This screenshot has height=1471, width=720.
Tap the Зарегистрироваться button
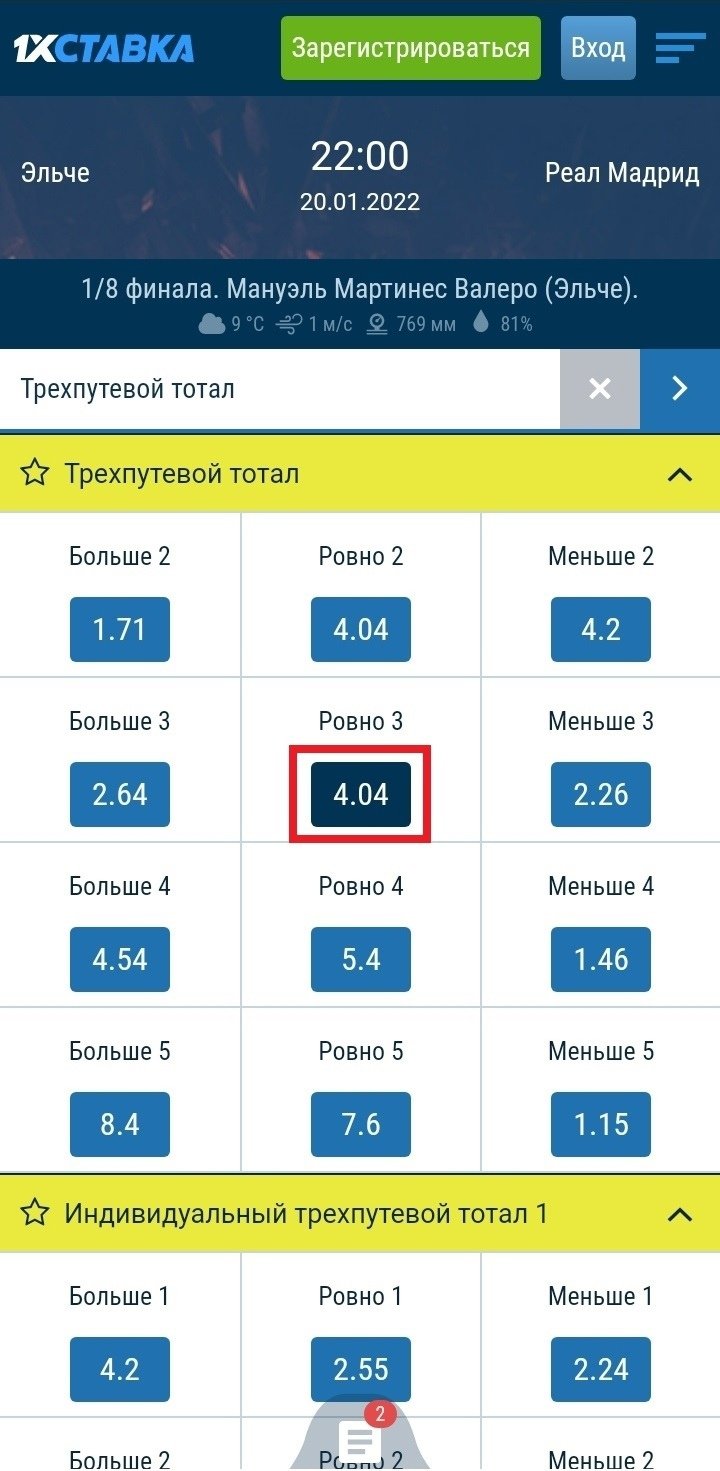410,48
